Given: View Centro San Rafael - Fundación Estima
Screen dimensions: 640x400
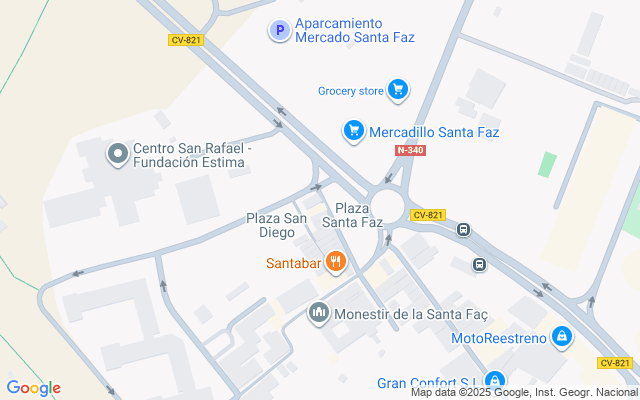Looking at the screenshot, I should 117,154.
